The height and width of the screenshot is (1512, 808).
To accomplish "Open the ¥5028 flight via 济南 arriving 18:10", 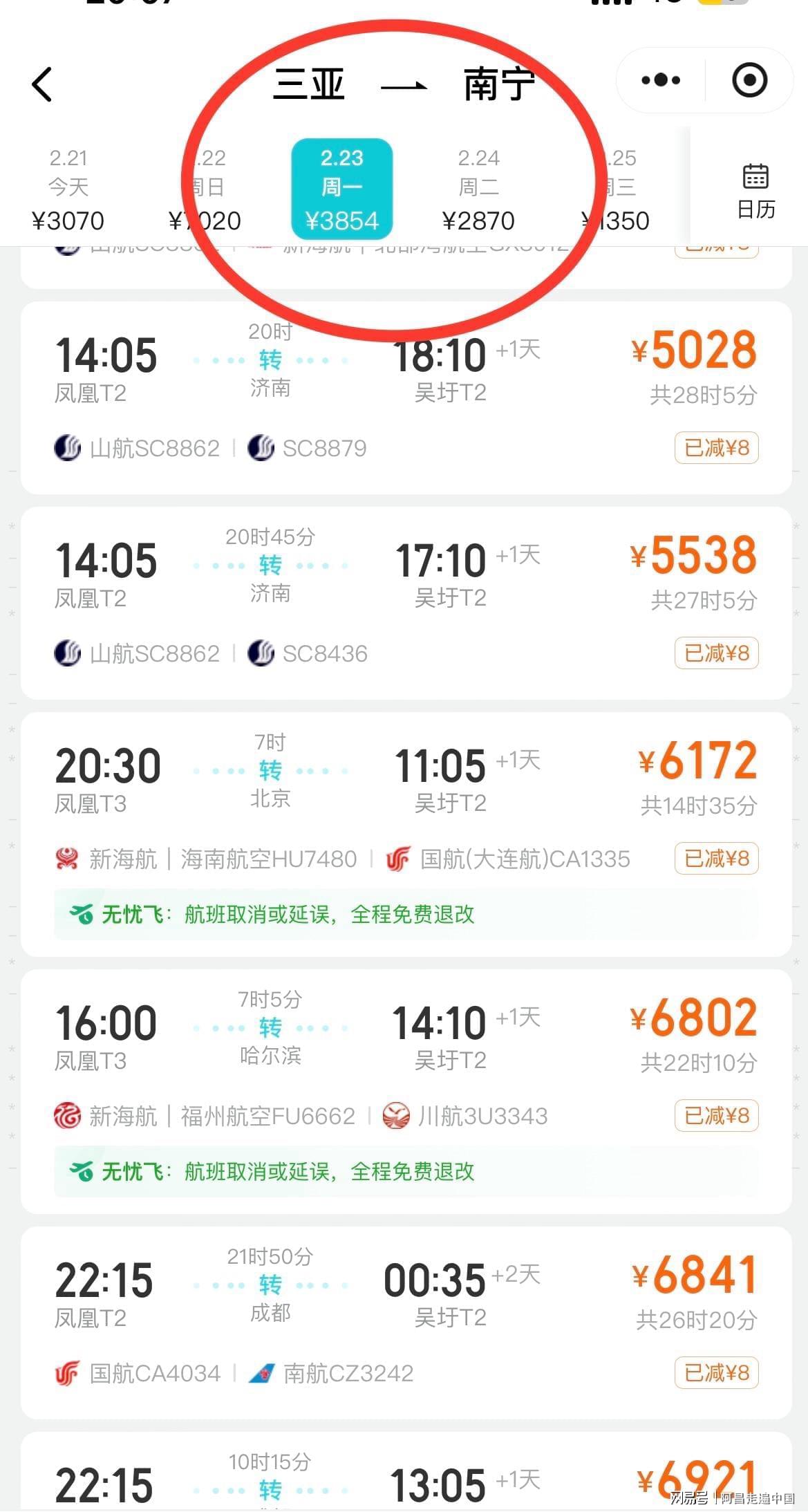I will 406,397.
